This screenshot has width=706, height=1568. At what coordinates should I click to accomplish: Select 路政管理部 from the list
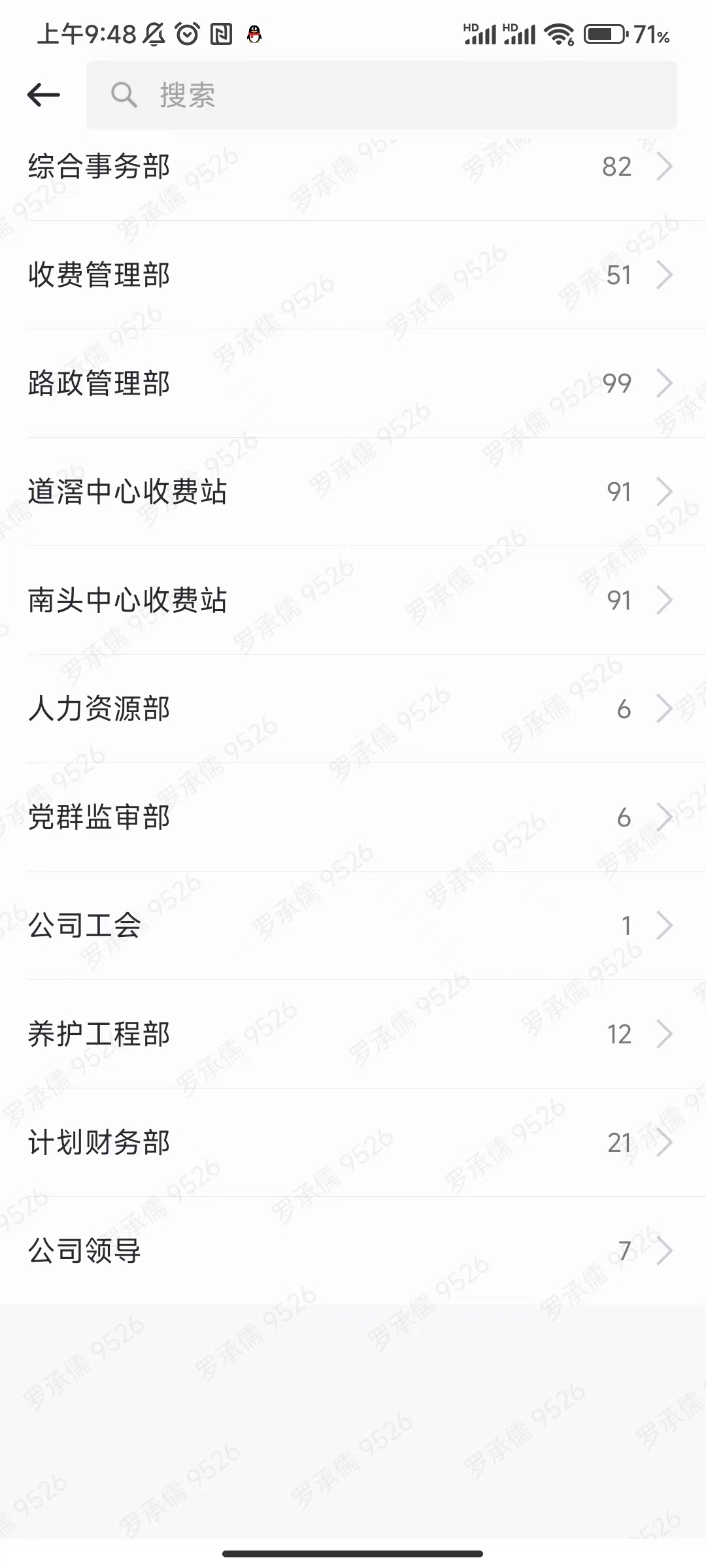tap(353, 384)
